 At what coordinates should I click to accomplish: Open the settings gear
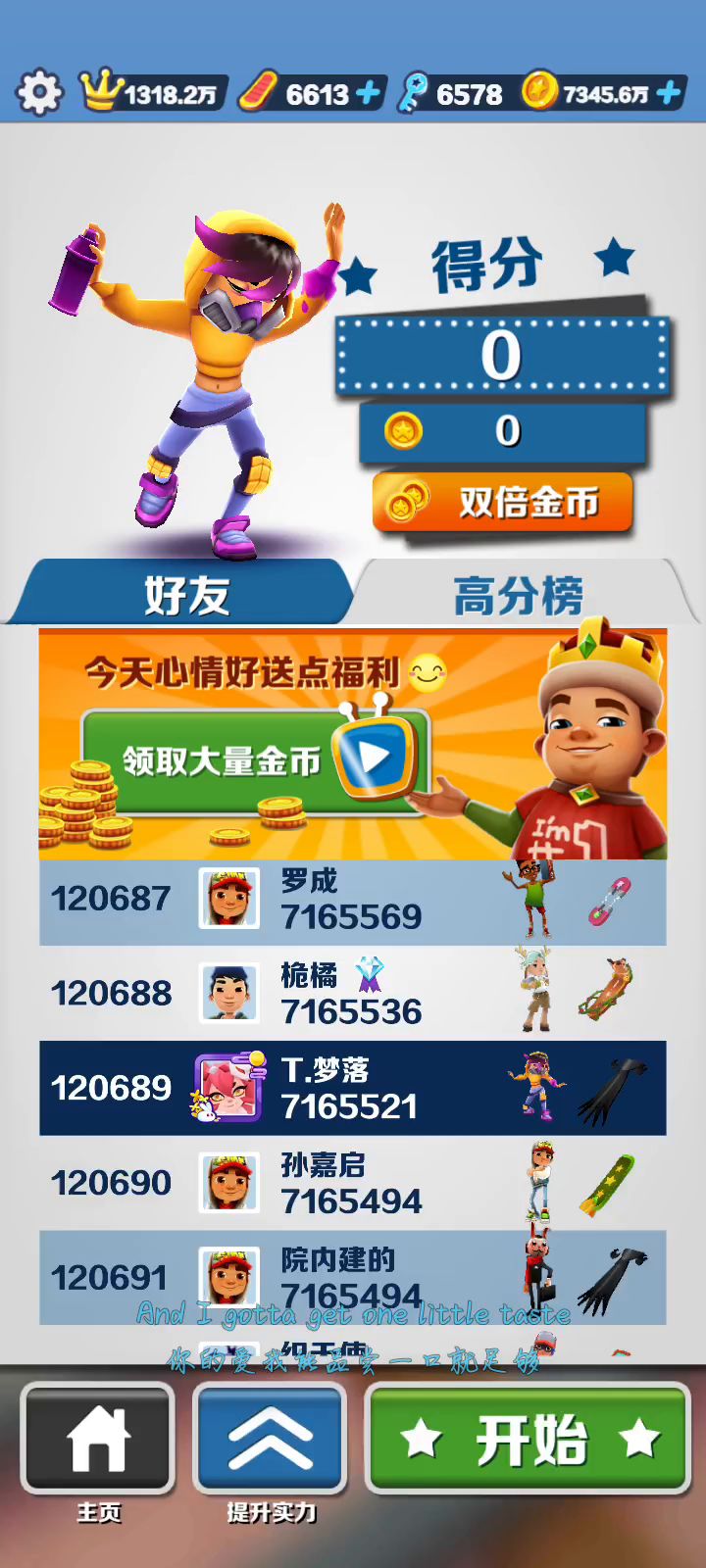point(39,93)
